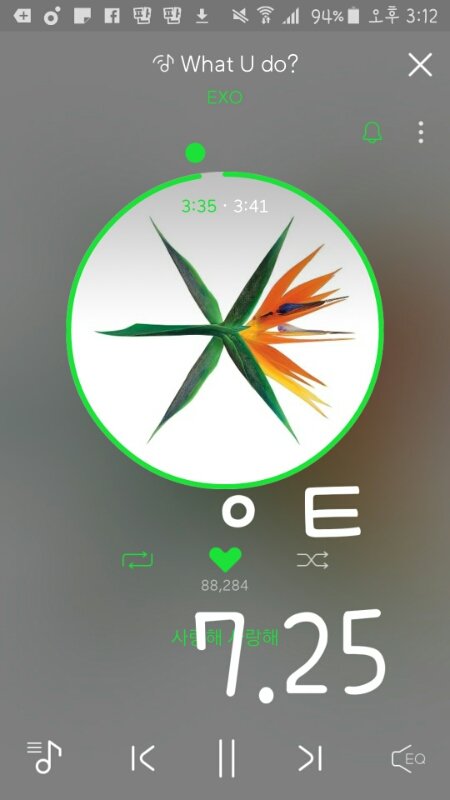Unlike the song with the green heart
Image resolution: width=450 pixels, height=800 pixels.
[x=225, y=560]
